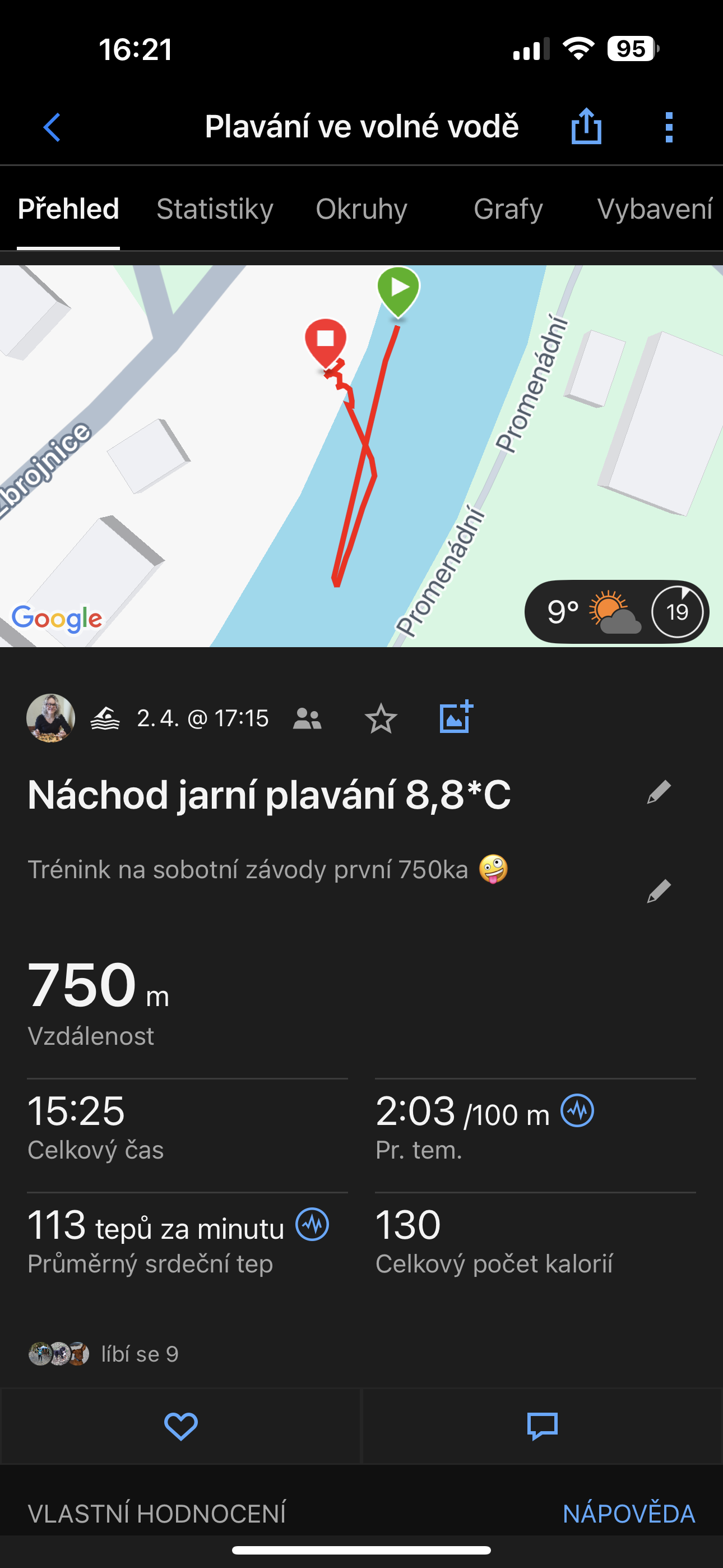
Task: See who liked via líbí se 9
Action: (140, 1354)
